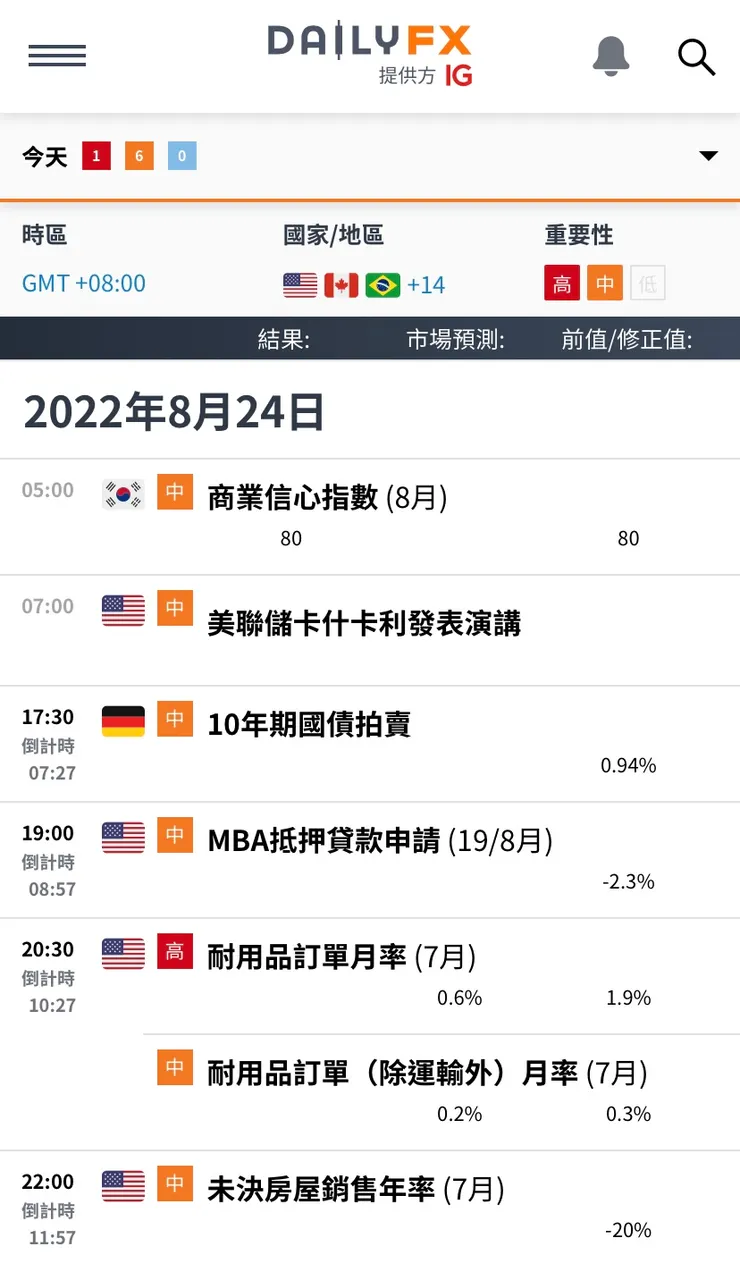Open 耐用品訂單（除運輸外）月率 event
Screen dimensions: 740x1282
(x=427, y=1073)
